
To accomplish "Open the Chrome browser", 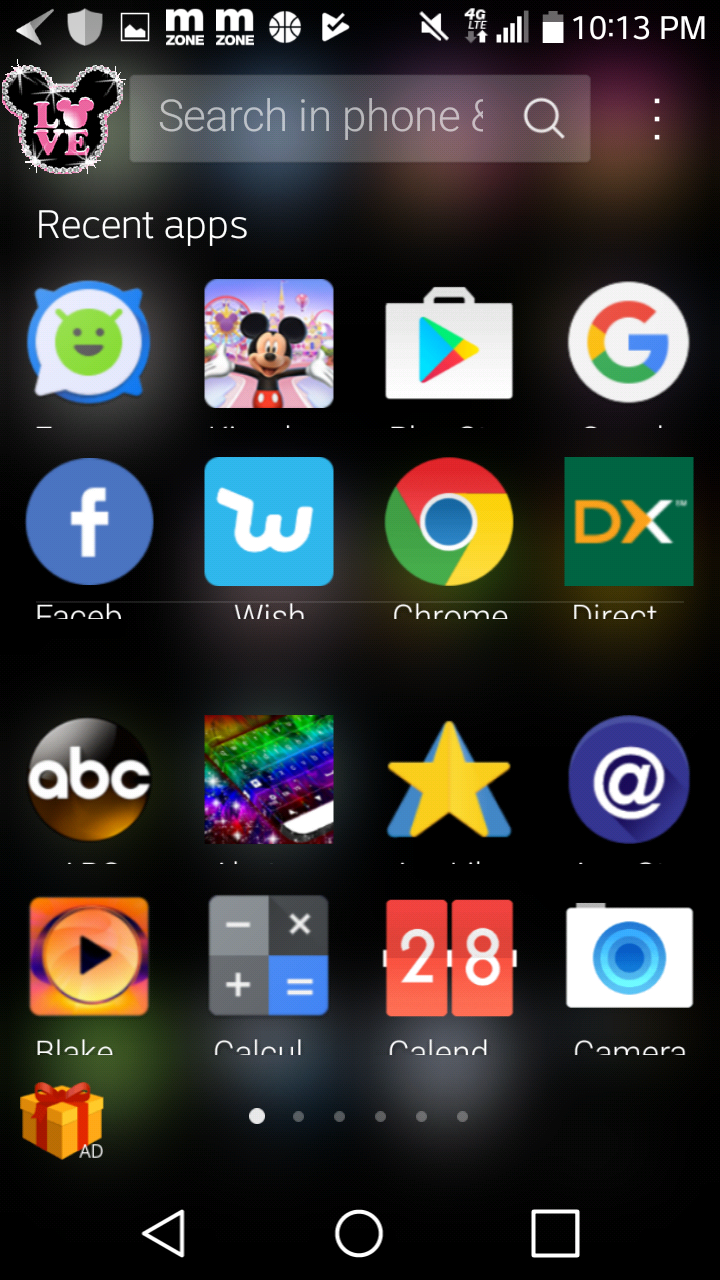I will point(449,521).
